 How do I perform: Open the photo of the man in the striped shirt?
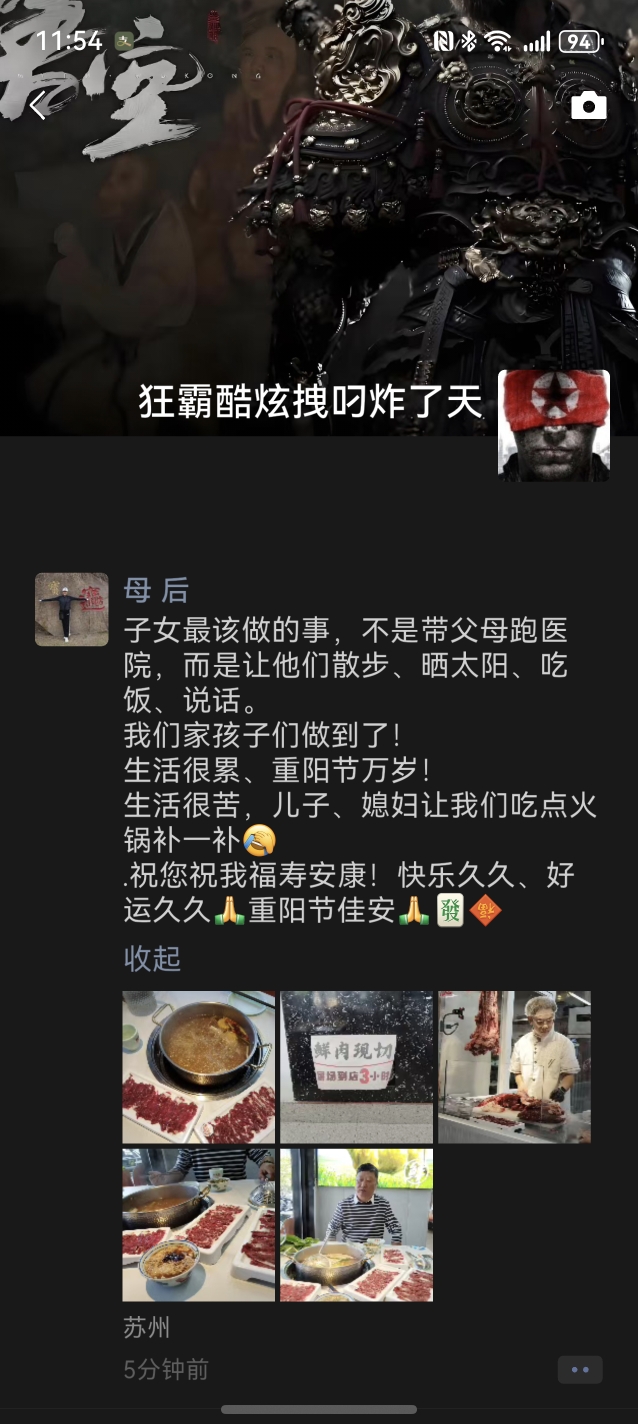click(356, 1224)
